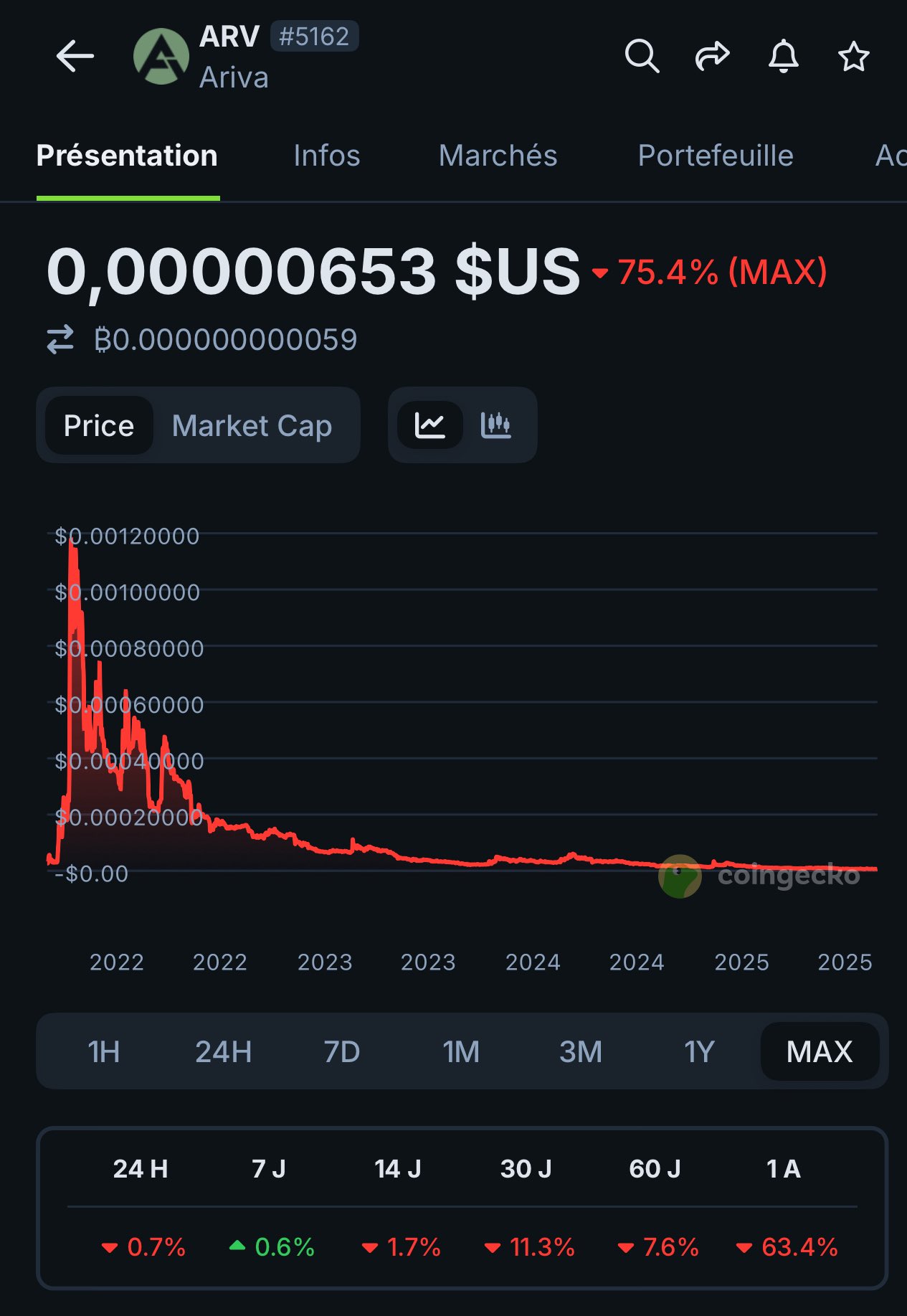Switch to the Portefeuille tab
The height and width of the screenshot is (1316, 907).
click(x=716, y=156)
